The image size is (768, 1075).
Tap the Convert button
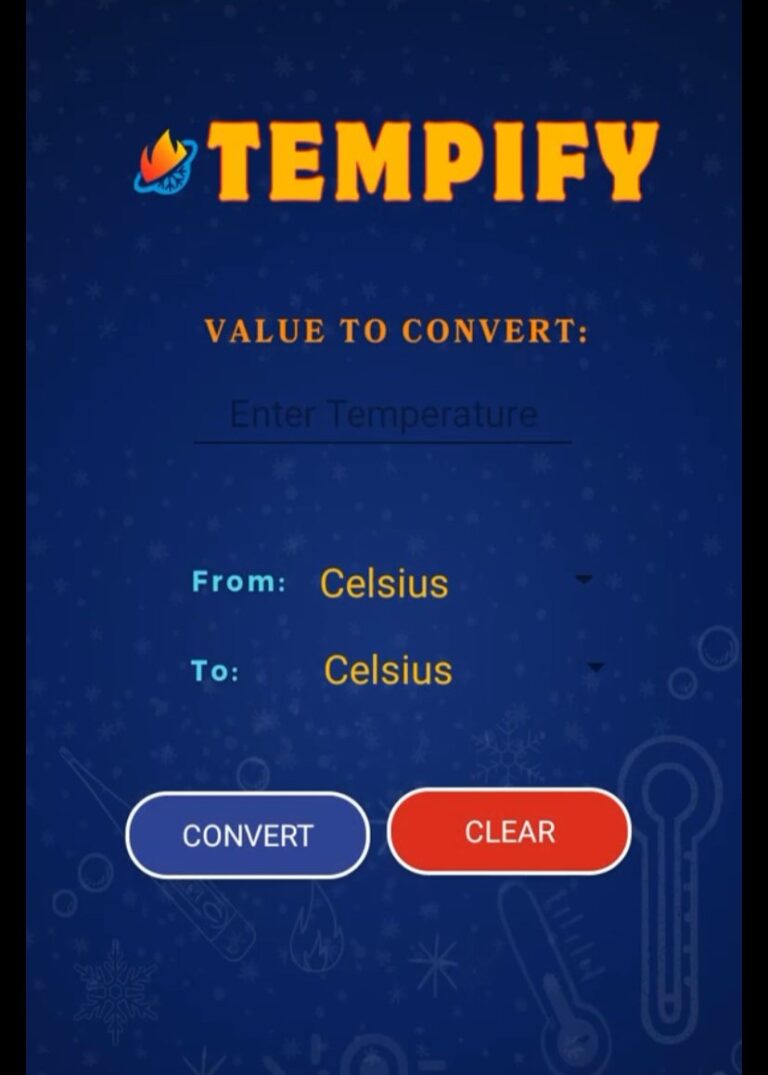click(x=247, y=835)
